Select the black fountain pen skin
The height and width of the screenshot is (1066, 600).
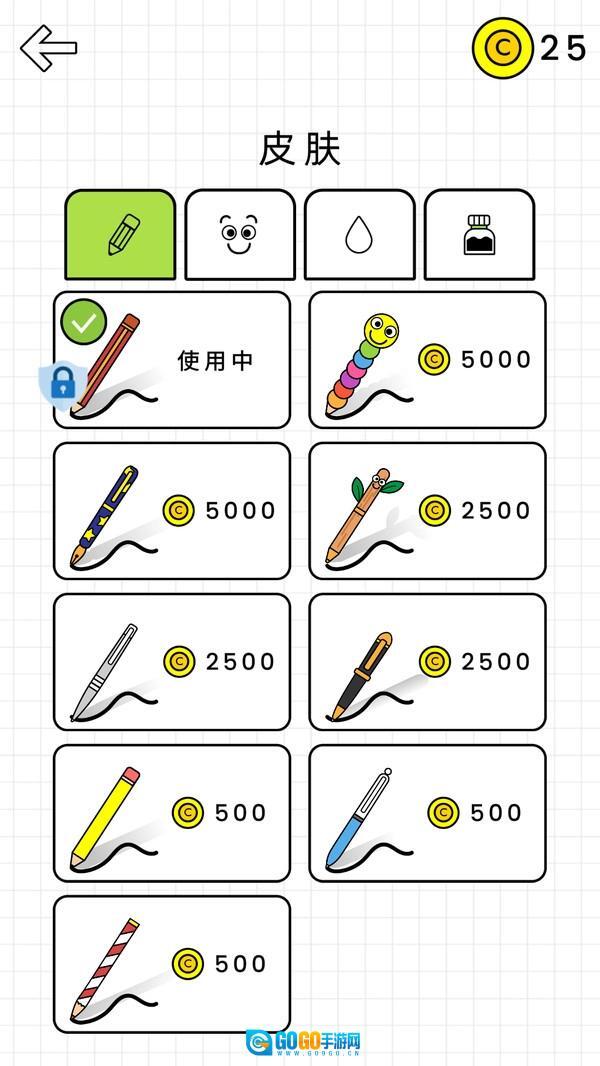pos(428,662)
